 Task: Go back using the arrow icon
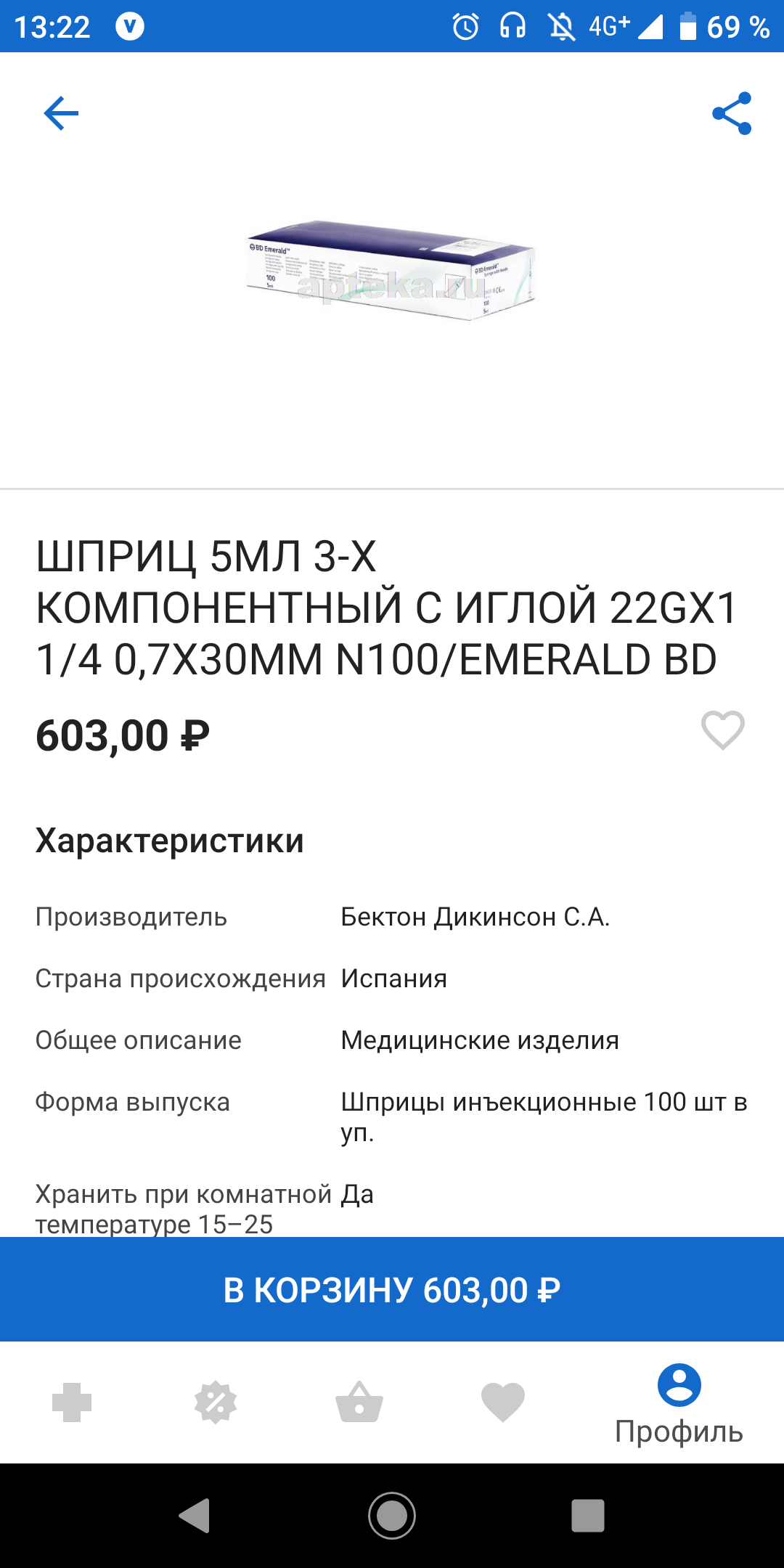coord(61,113)
